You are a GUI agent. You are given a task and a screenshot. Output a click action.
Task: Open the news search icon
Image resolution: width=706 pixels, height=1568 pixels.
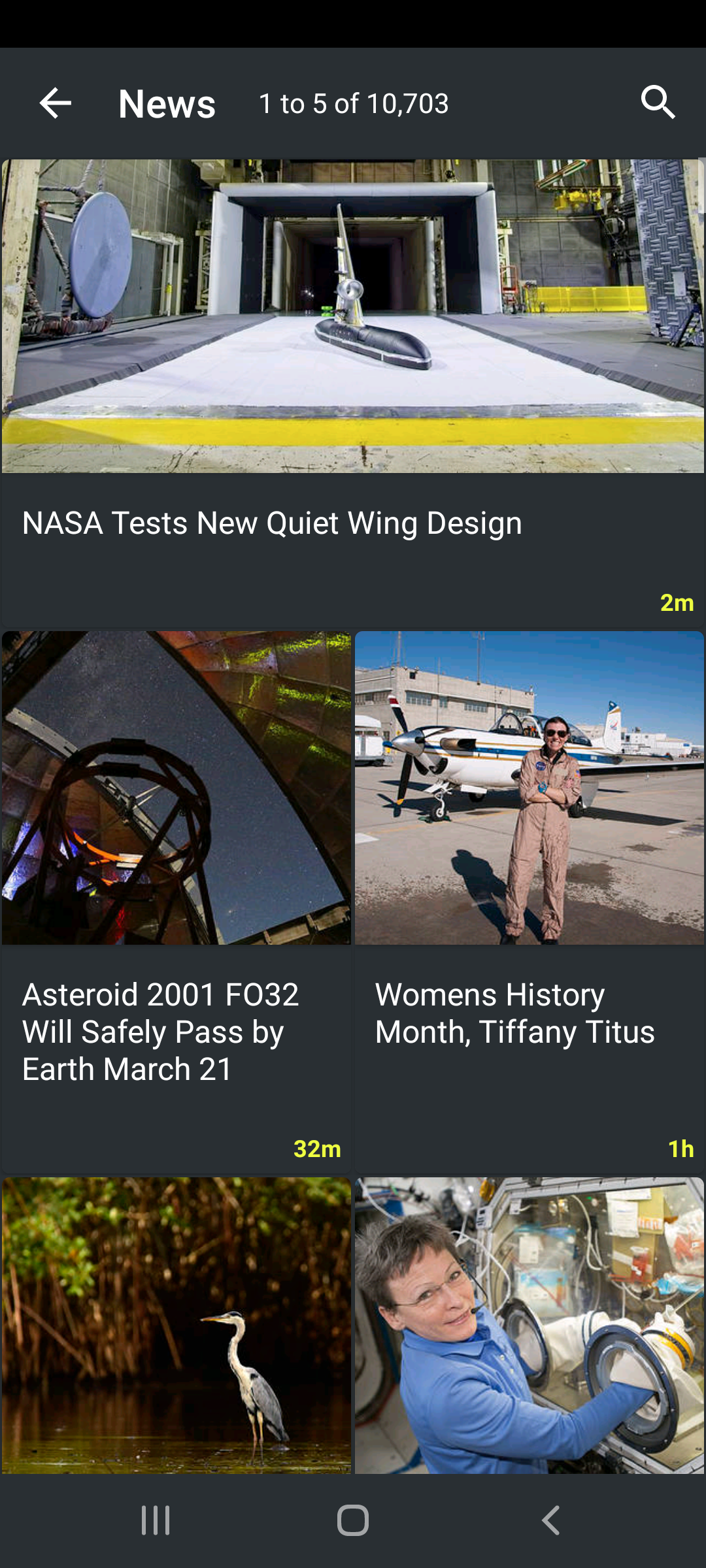(x=658, y=102)
